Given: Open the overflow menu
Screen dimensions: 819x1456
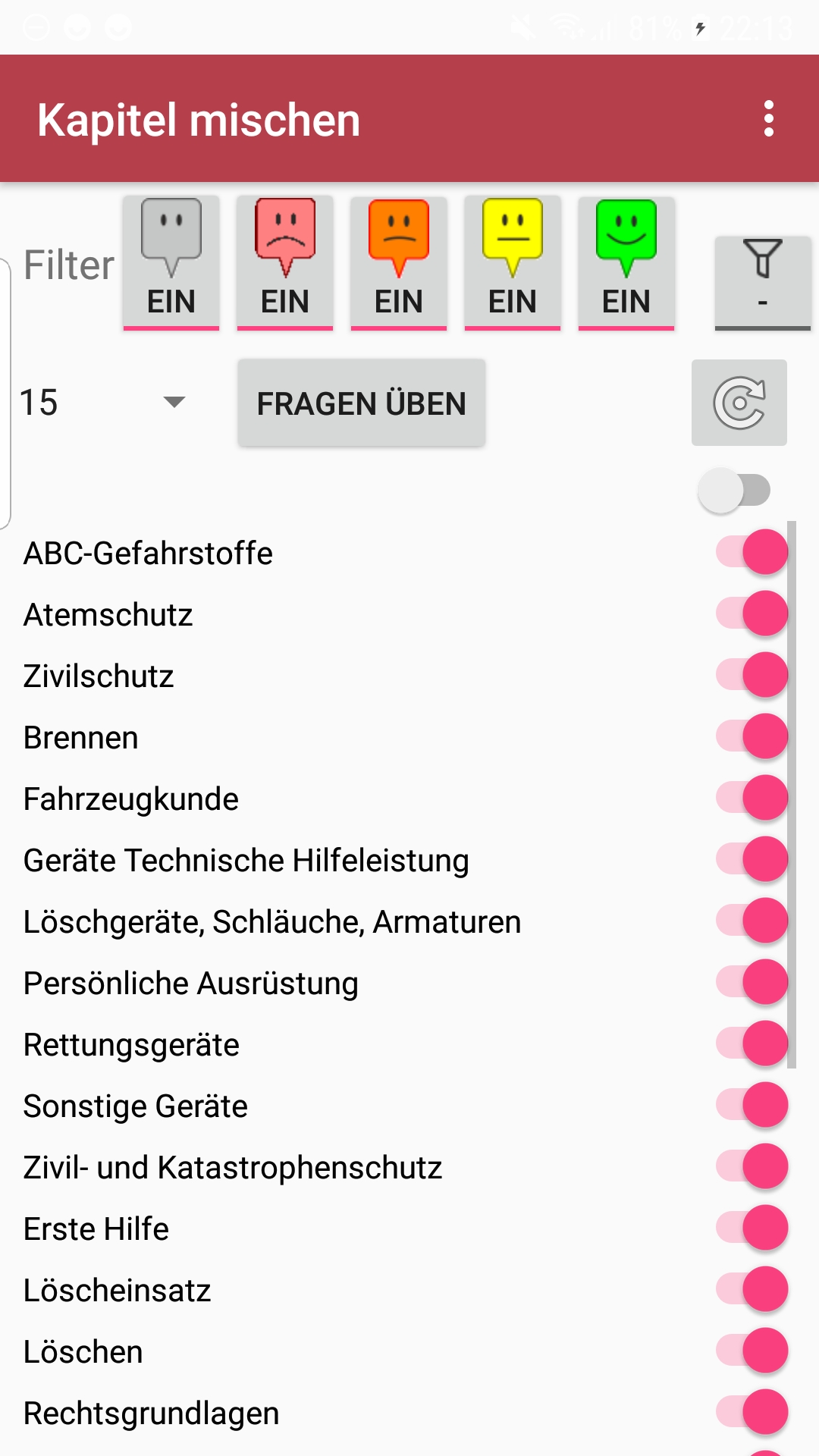Looking at the screenshot, I should tap(769, 119).
